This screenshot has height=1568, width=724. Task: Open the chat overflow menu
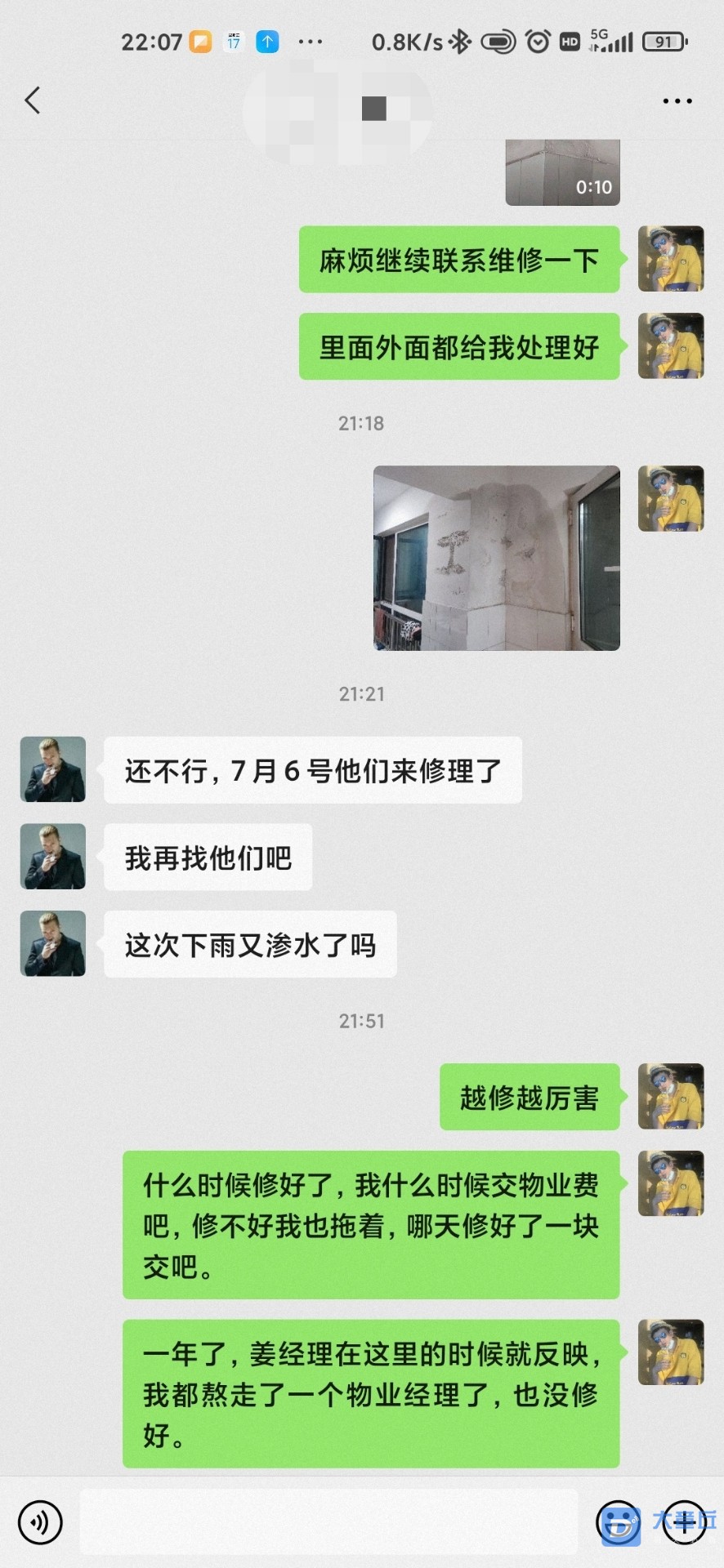pyautogui.click(x=677, y=101)
